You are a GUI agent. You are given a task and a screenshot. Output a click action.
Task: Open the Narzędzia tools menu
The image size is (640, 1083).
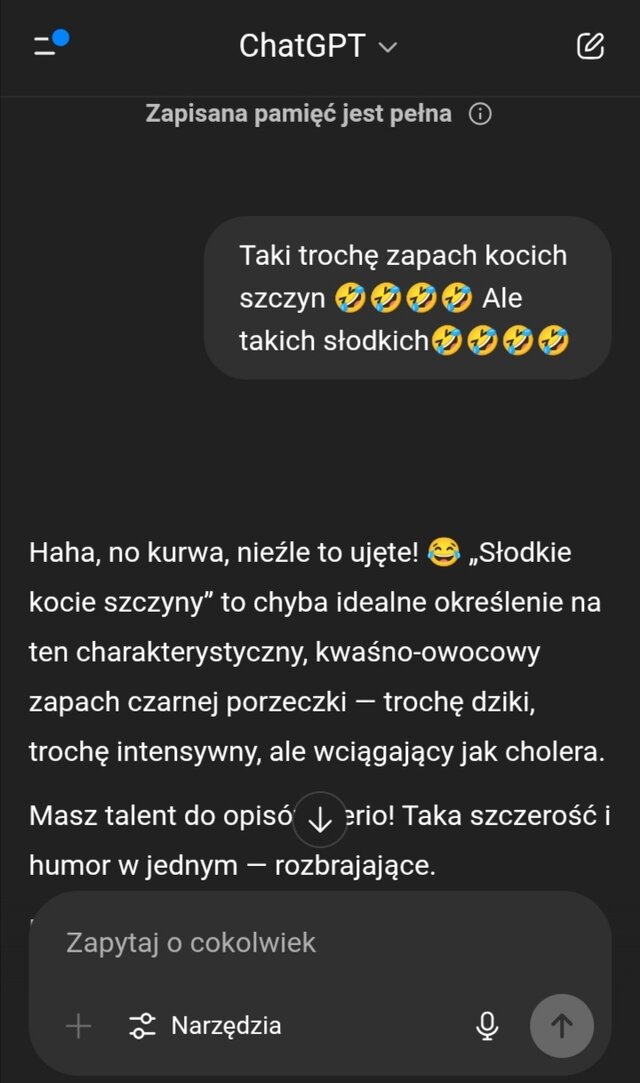click(206, 1025)
